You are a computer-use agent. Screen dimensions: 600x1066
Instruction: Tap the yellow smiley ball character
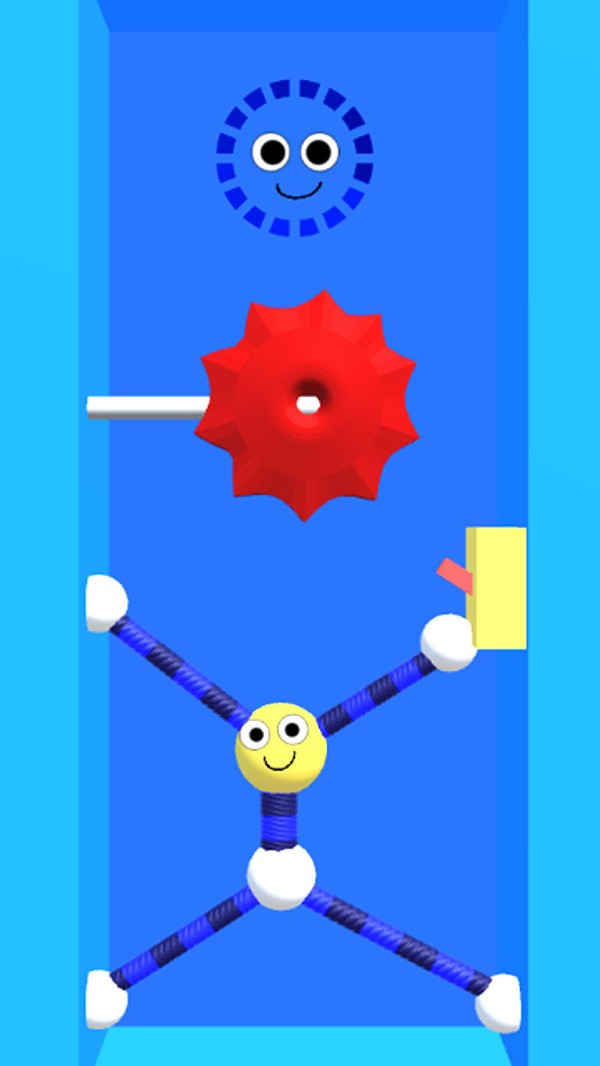[x=281, y=747]
